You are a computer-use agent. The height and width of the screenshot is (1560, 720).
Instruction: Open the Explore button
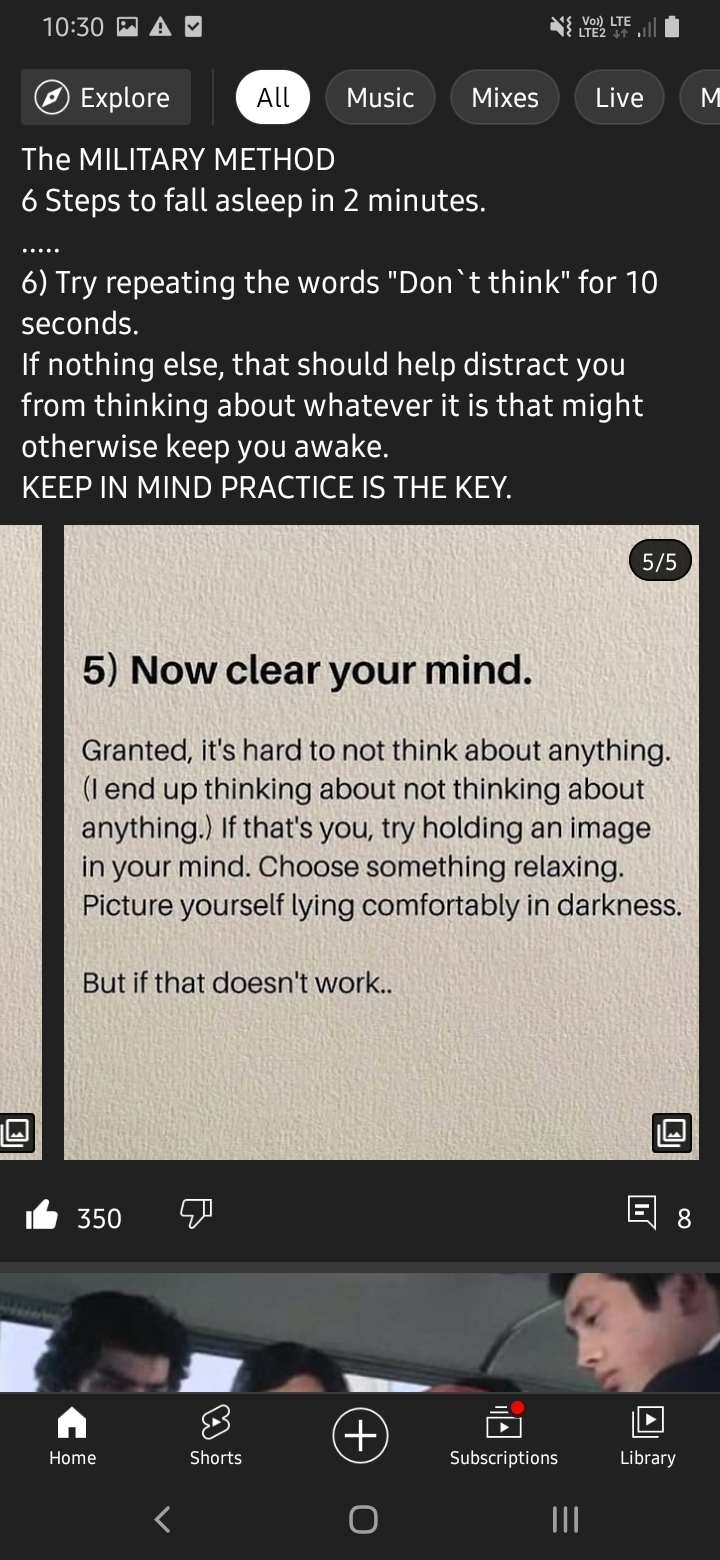click(106, 97)
